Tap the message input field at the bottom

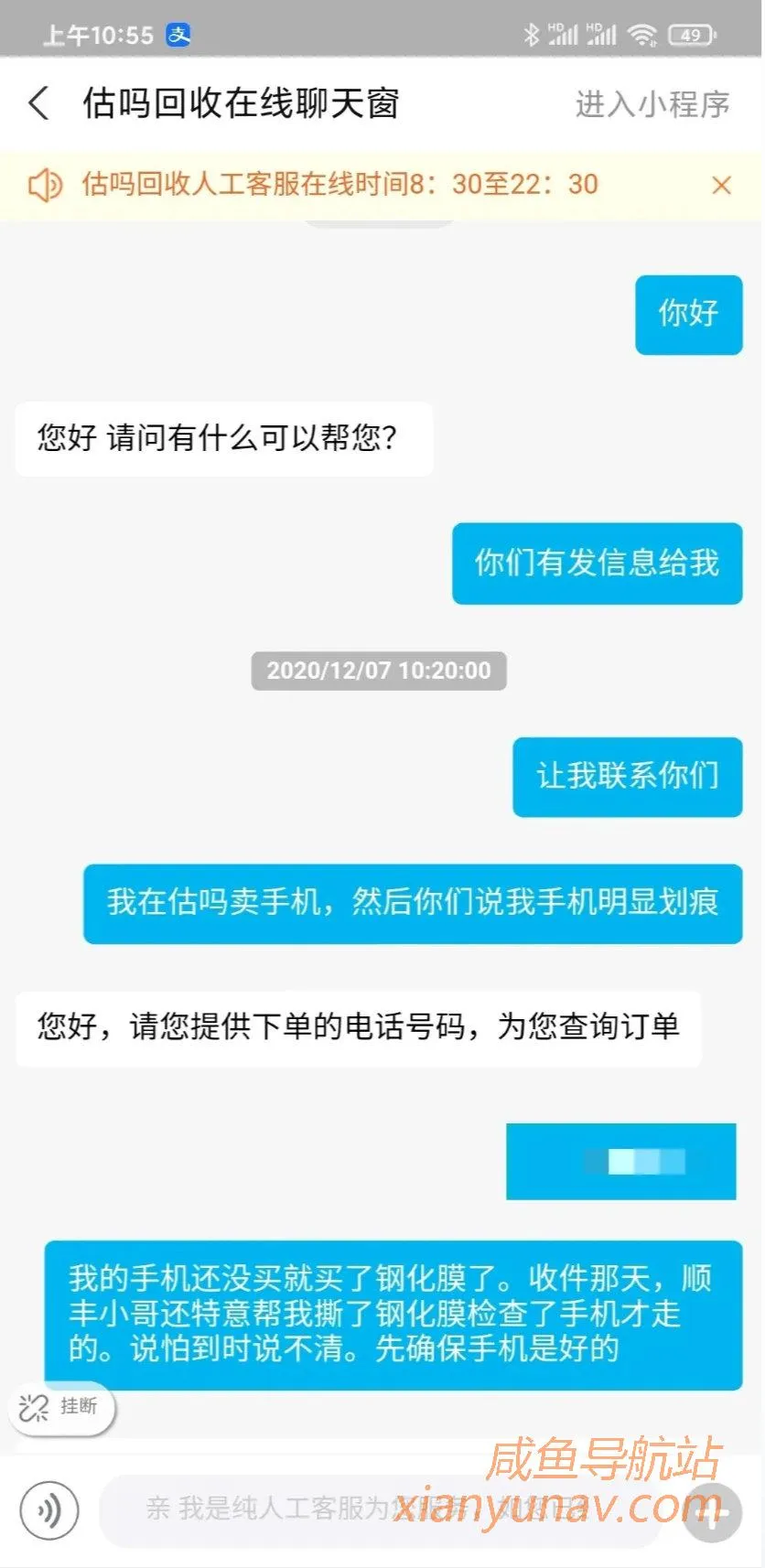pos(384,1511)
